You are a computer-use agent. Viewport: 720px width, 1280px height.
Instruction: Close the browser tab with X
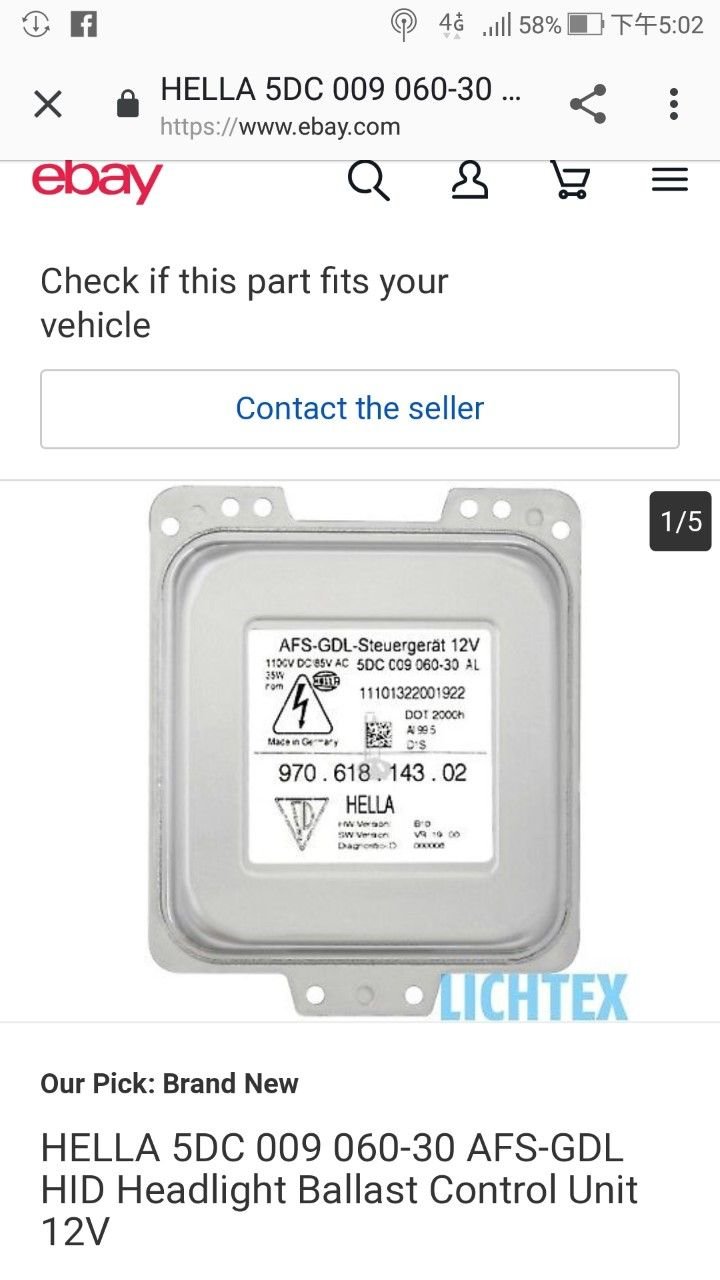47,104
